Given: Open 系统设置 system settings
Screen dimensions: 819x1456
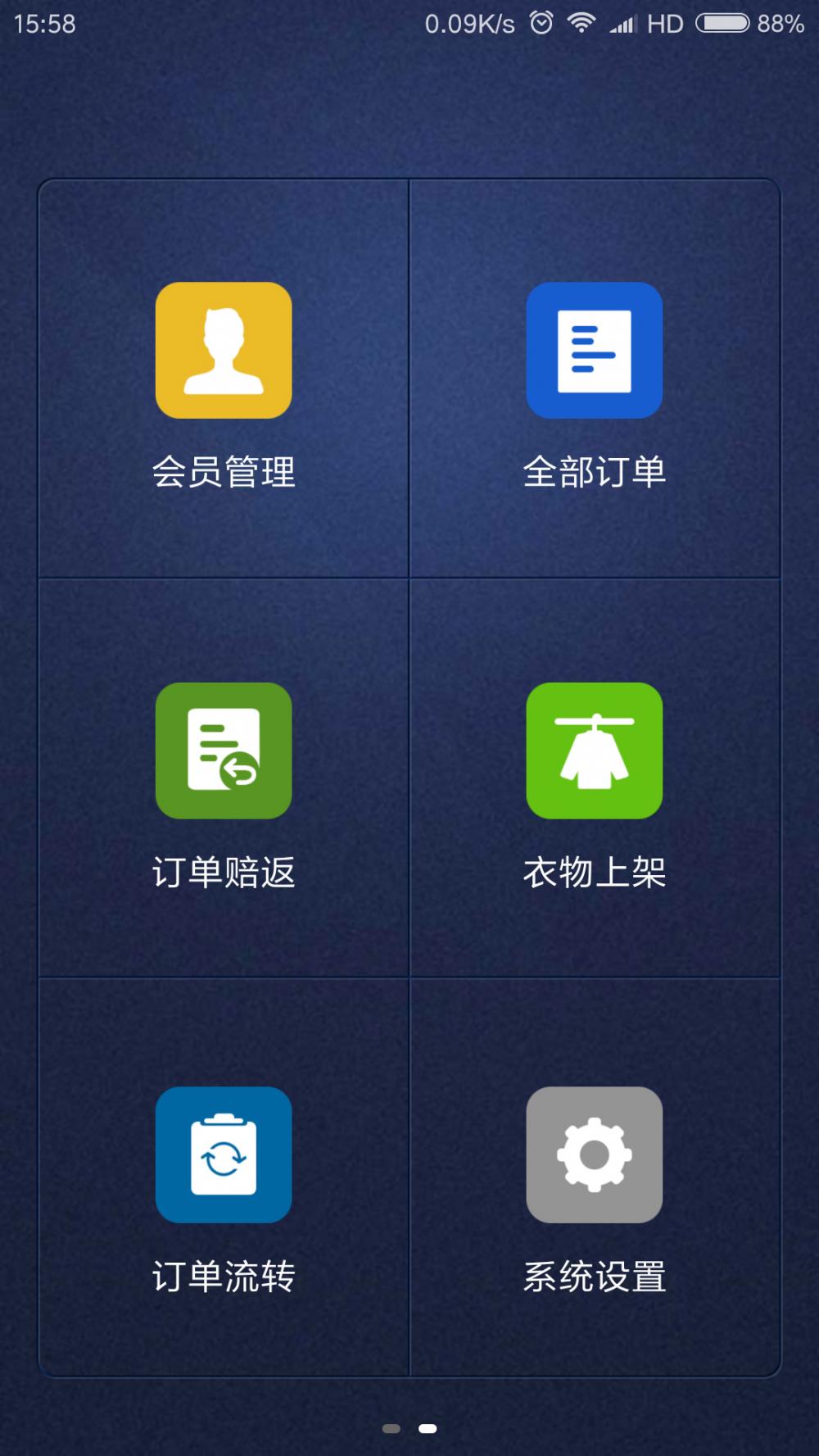Looking at the screenshot, I should point(594,1154).
